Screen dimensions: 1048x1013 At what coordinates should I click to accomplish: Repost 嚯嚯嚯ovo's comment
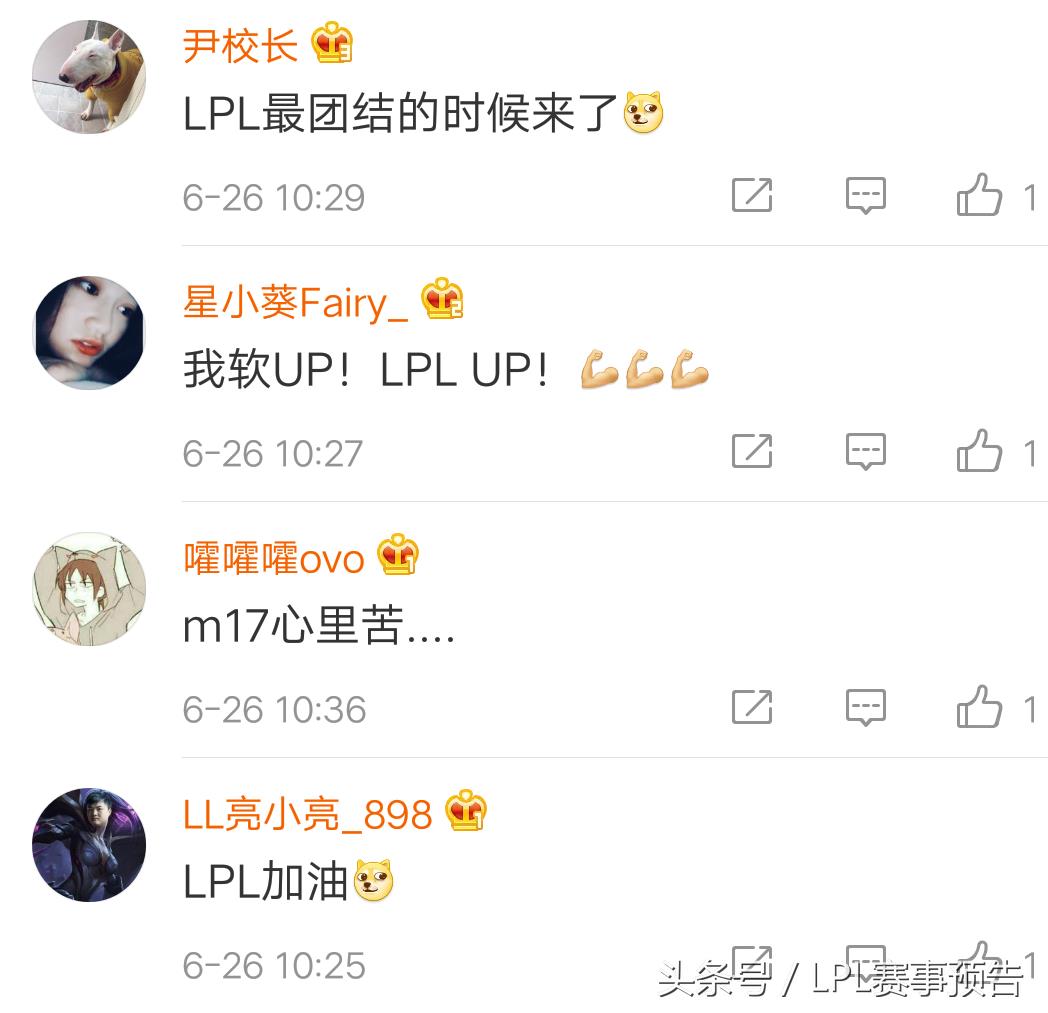pyautogui.click(x=752, y=708)
